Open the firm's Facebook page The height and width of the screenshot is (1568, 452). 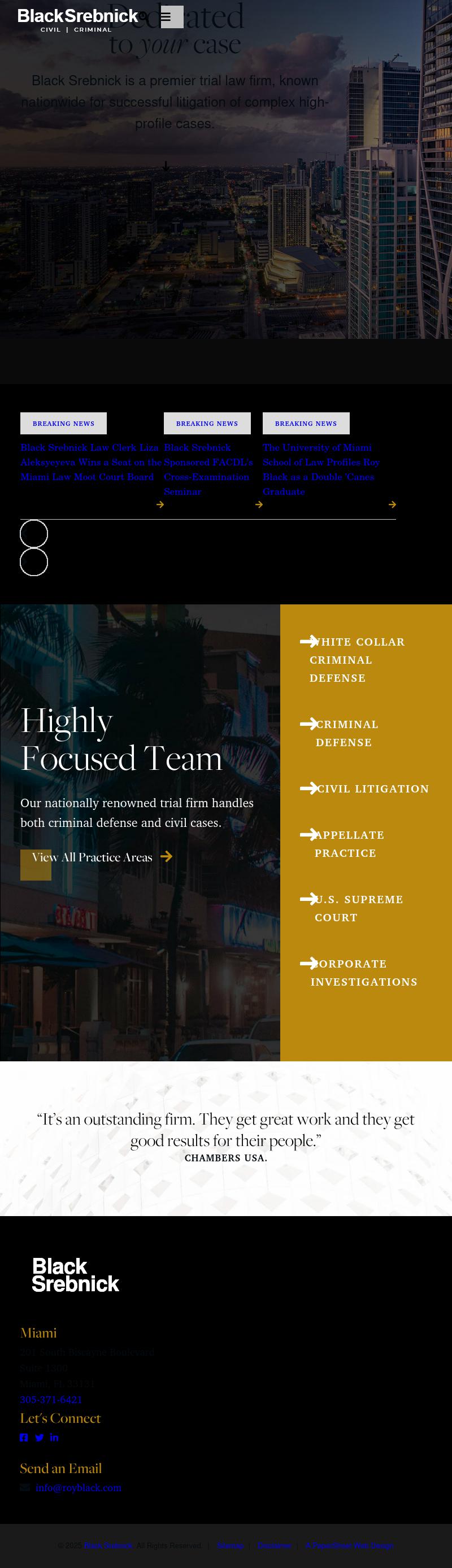coord(24,1438)
